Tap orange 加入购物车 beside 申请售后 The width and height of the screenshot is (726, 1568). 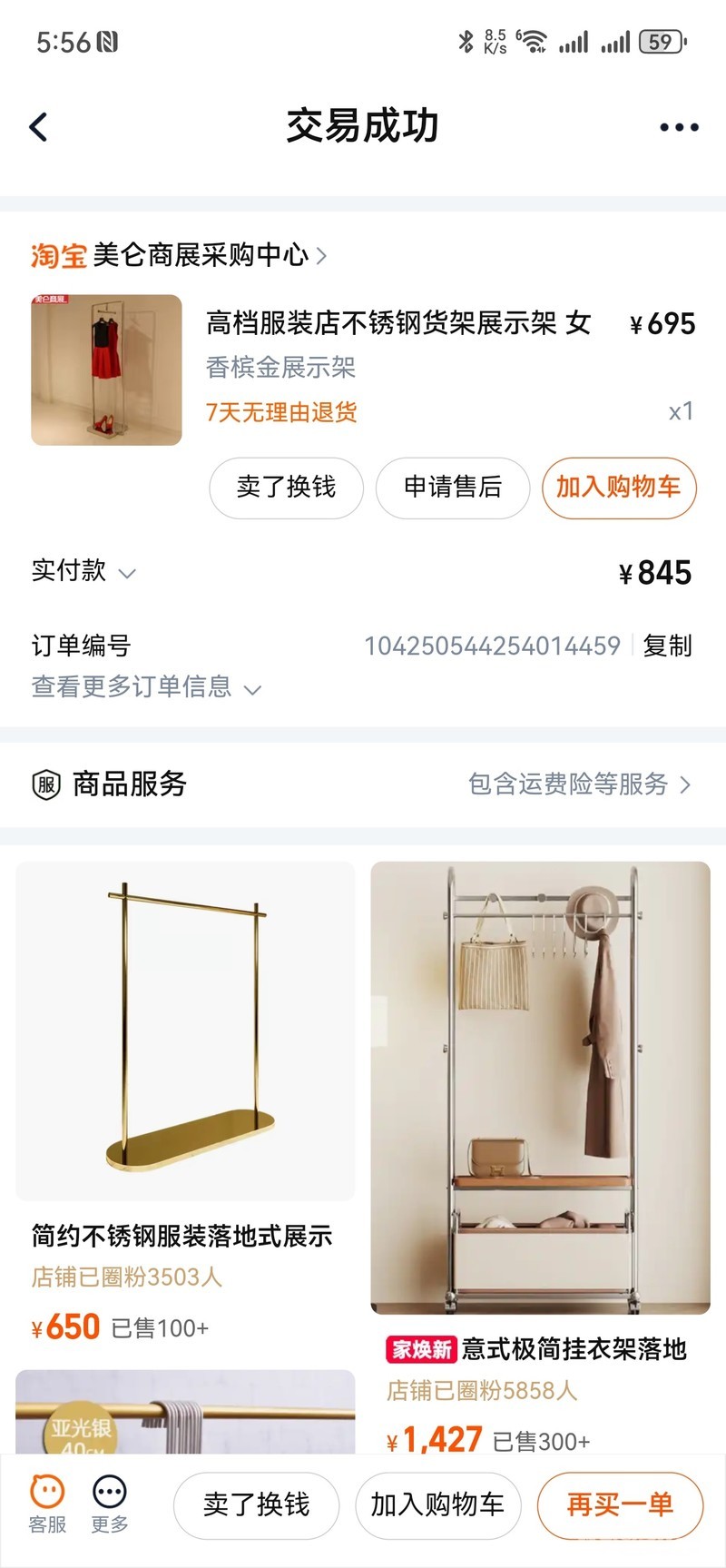pos(618,488)
